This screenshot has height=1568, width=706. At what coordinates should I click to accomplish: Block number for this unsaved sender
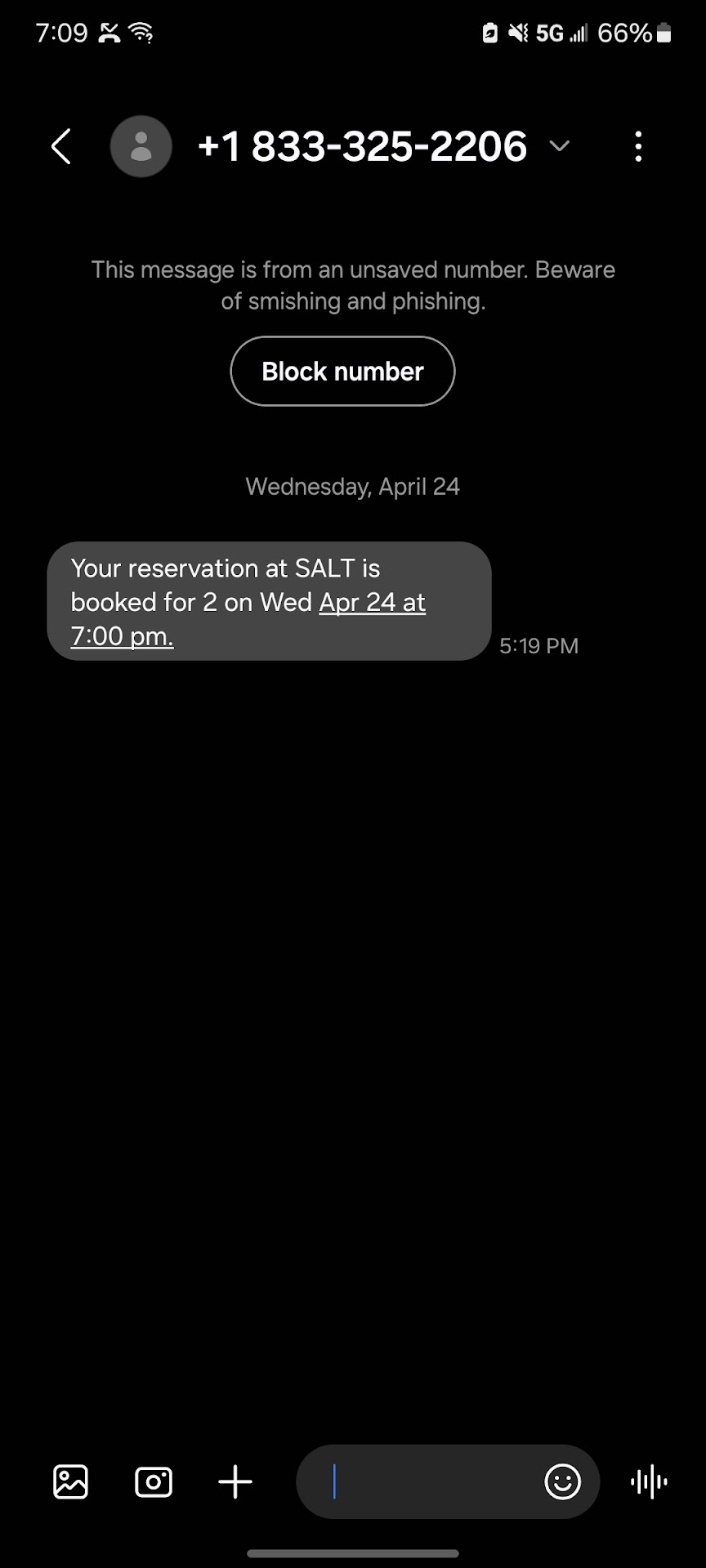pos(342,372)
